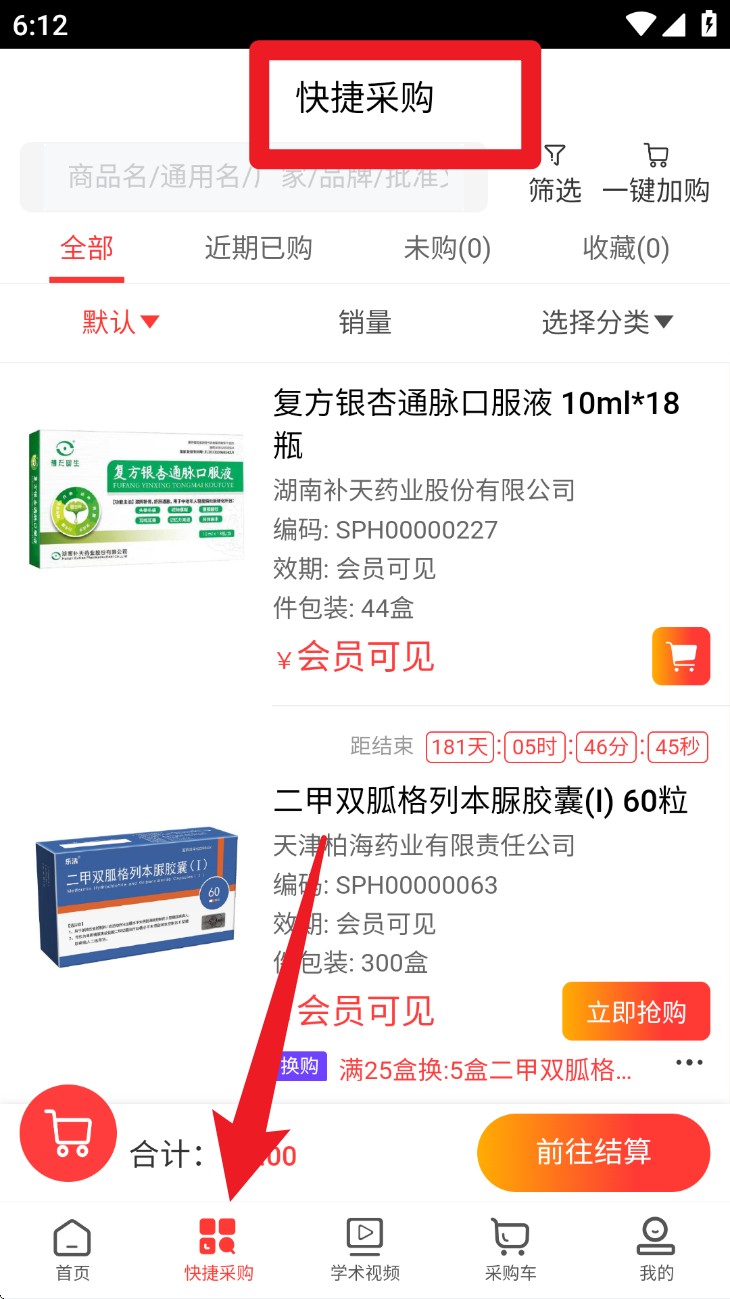Tap 一键加购 to add all
This screenshot has height=1299, width=730.
(x=656, y=174)
